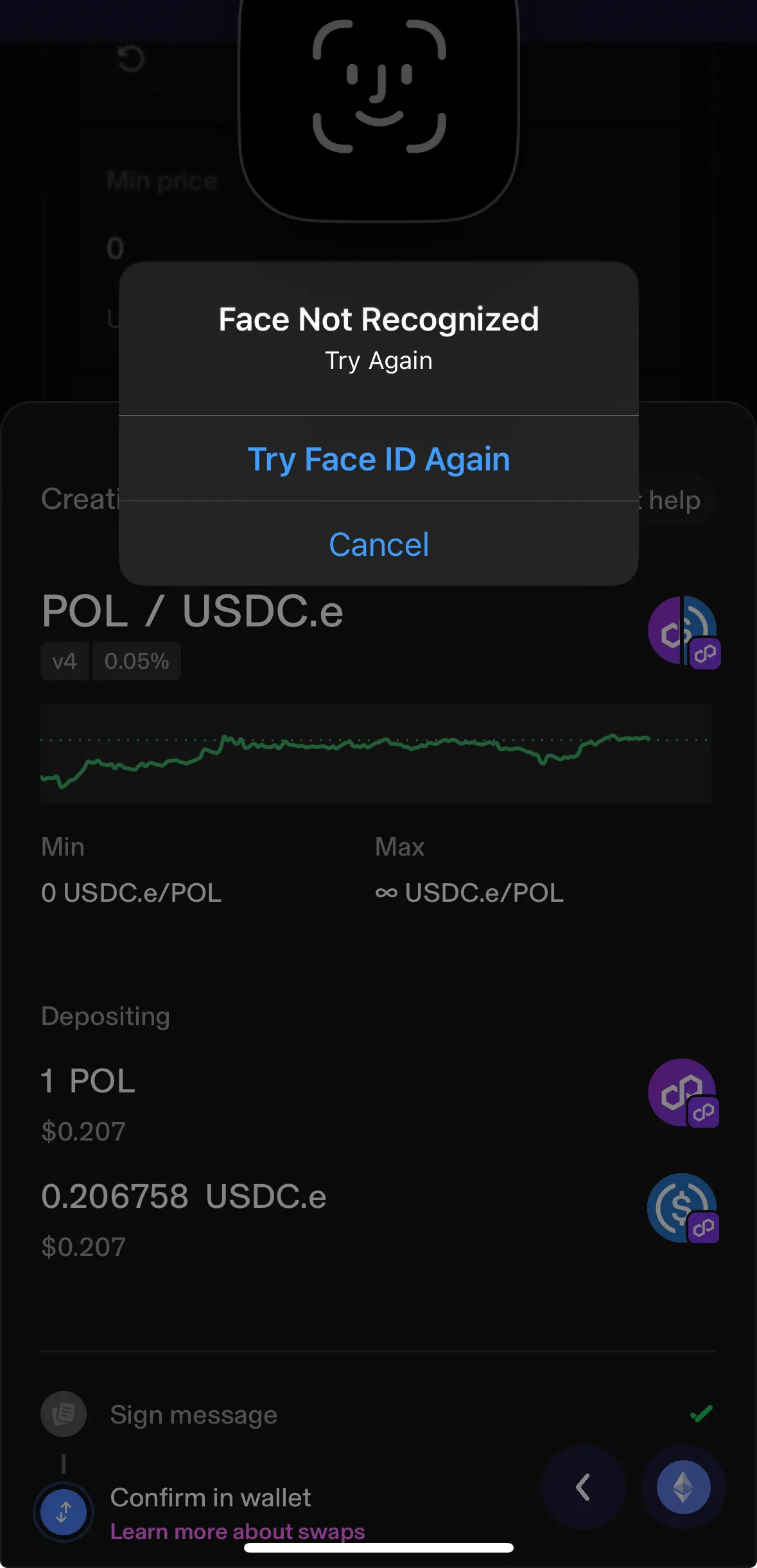Open the Ethereum wallet floating button
The height and width of the screenshot is (1568, 757).
[683, 1487]
